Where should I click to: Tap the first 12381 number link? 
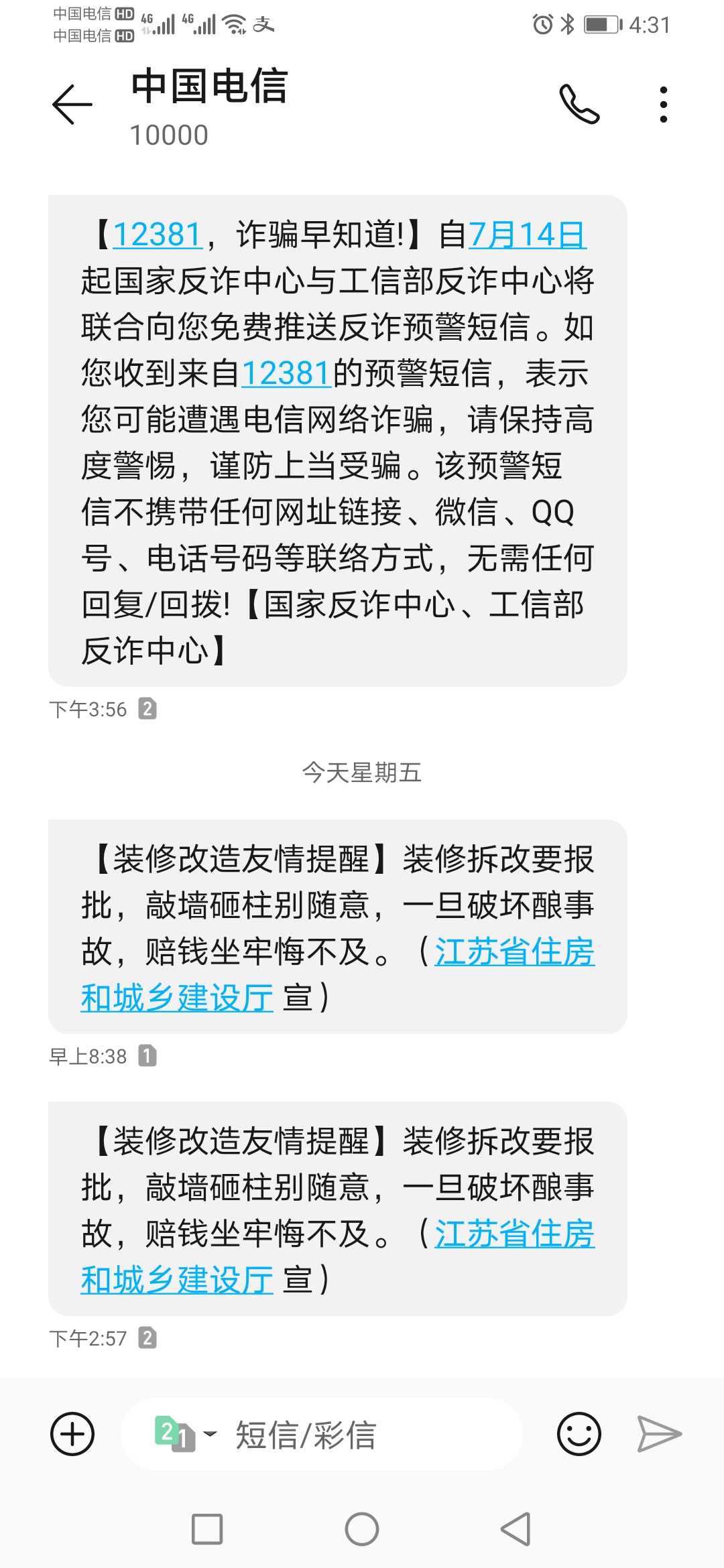pos(158,235)
